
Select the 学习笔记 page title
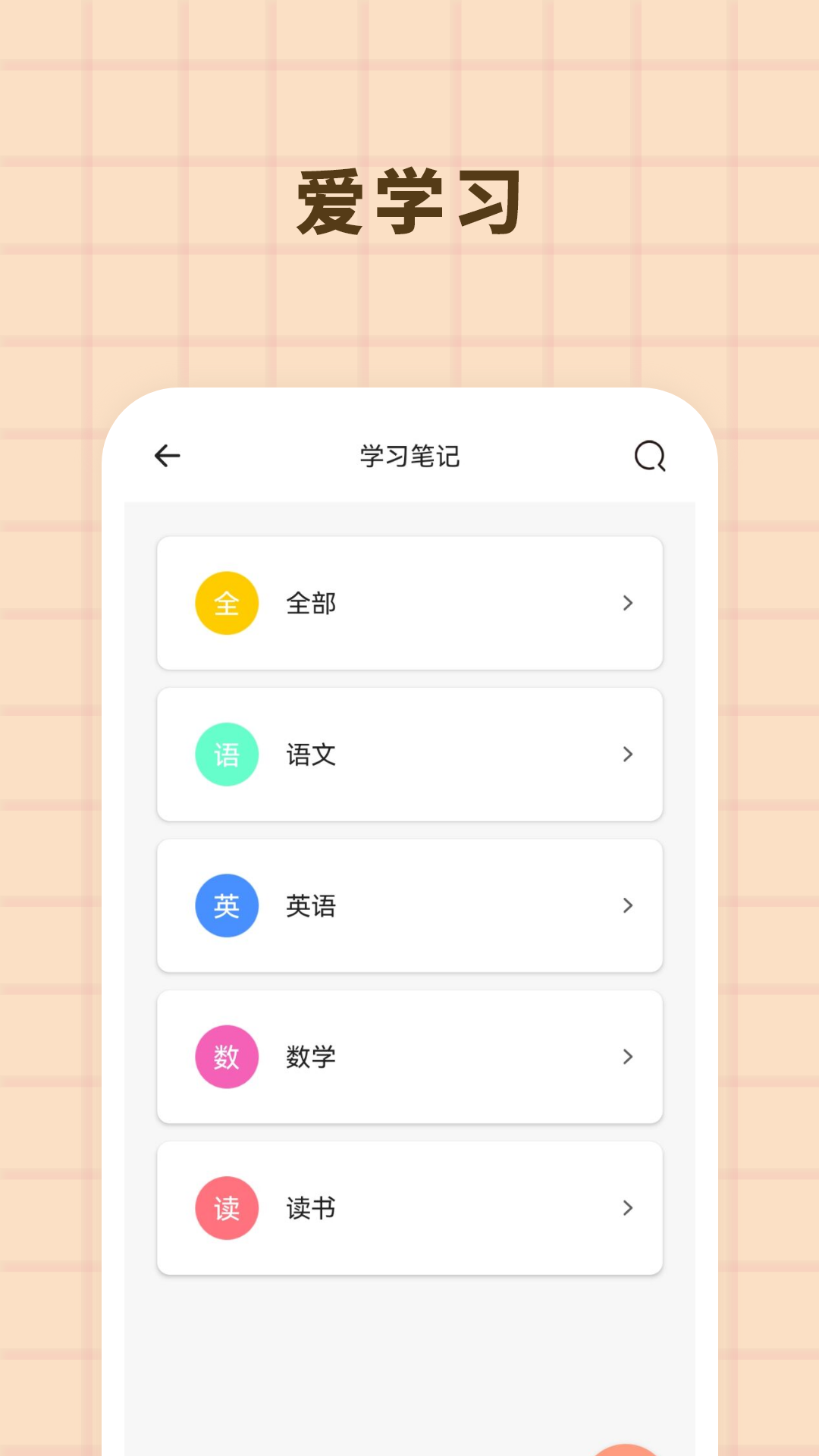point(409,455)
